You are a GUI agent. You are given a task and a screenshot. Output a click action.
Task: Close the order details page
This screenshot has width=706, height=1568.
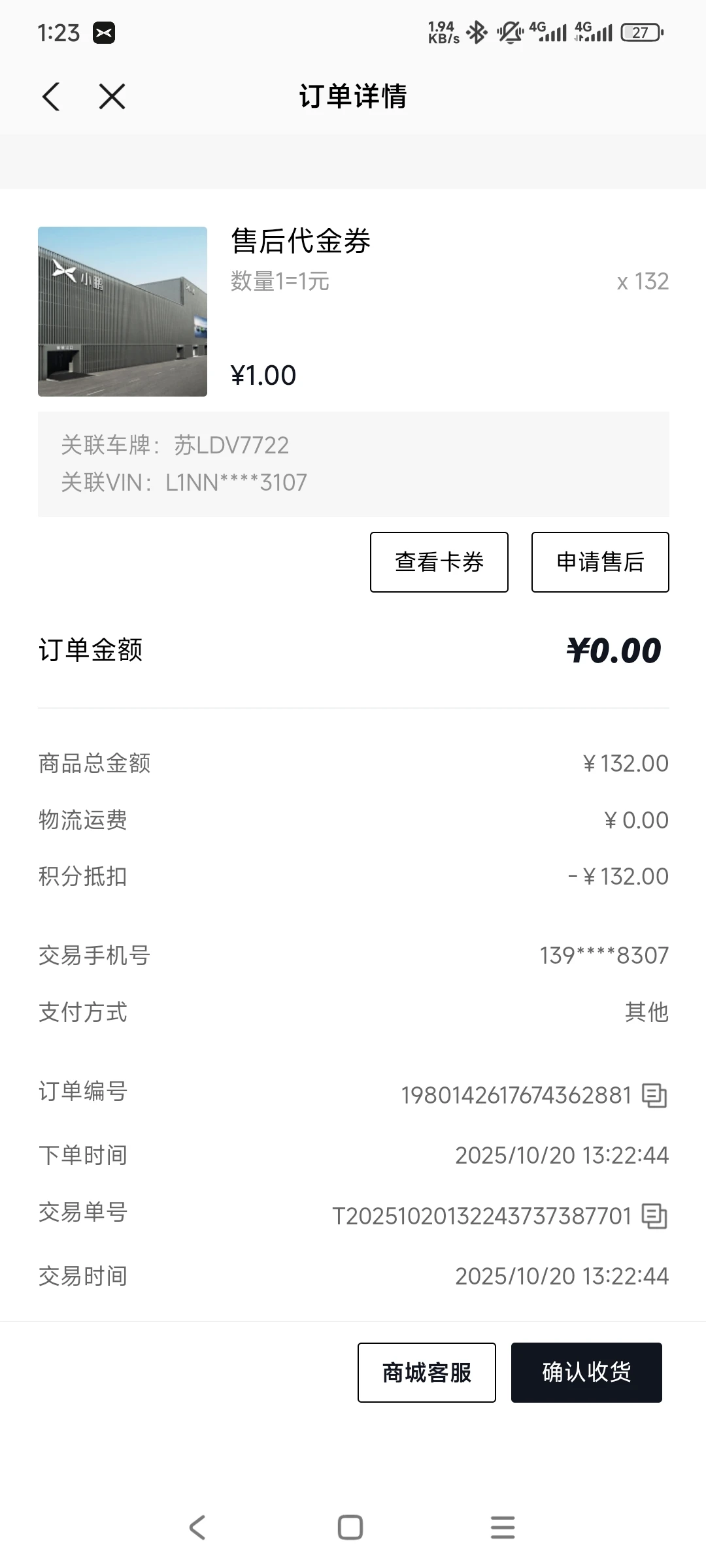(x=112, y=97)
